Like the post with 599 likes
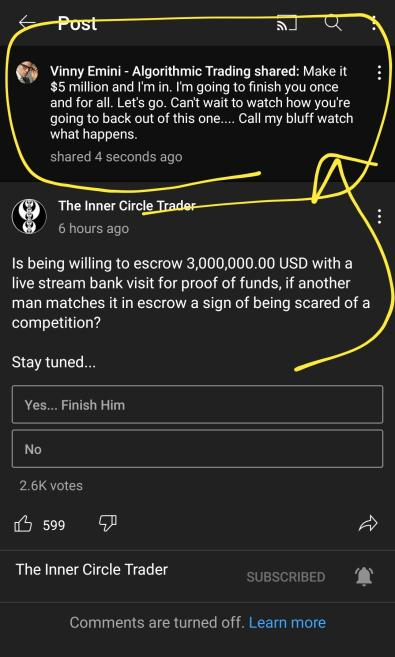 click(23, 524)
